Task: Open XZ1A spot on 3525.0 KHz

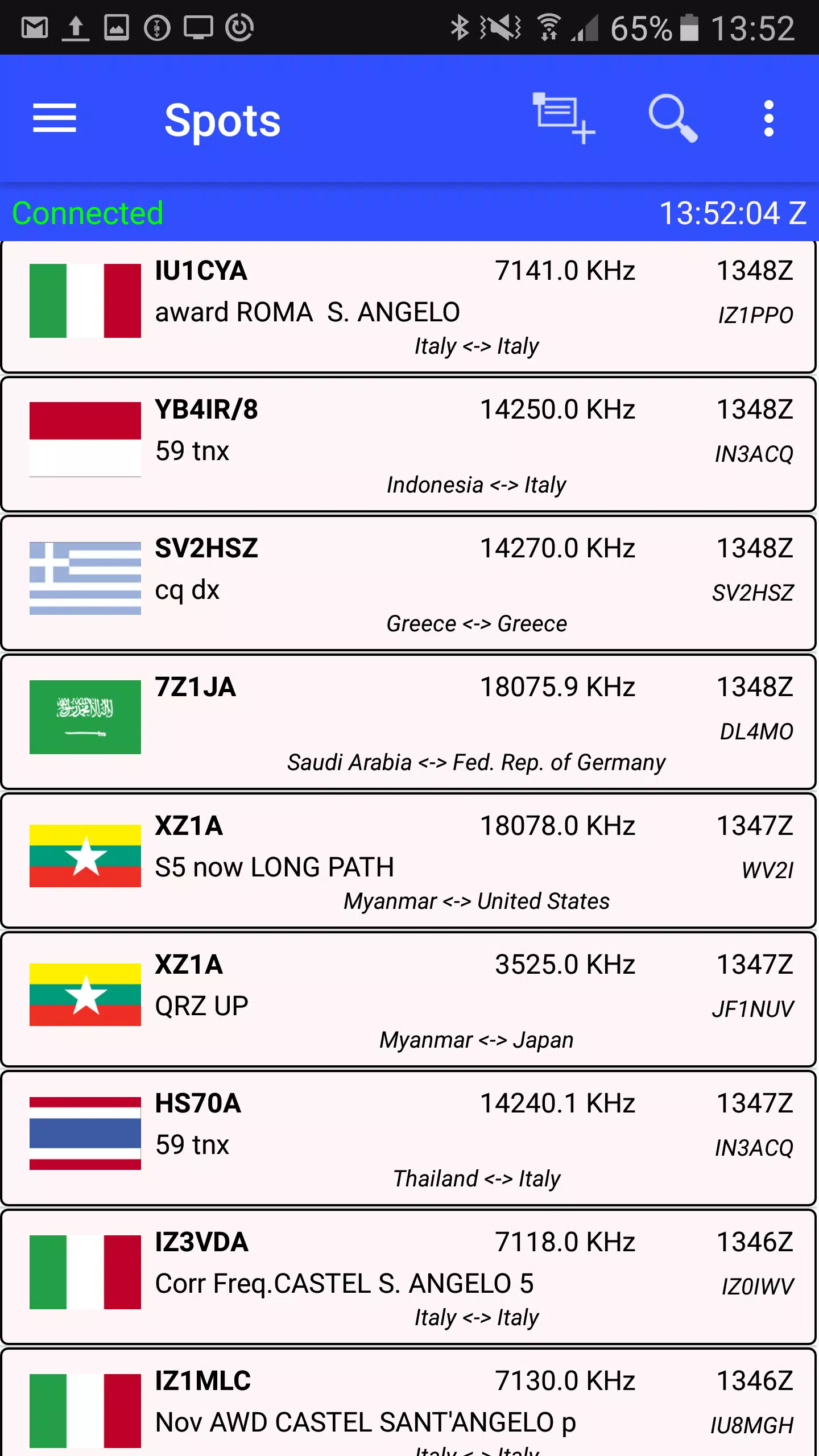Action: coord(409,1000)
